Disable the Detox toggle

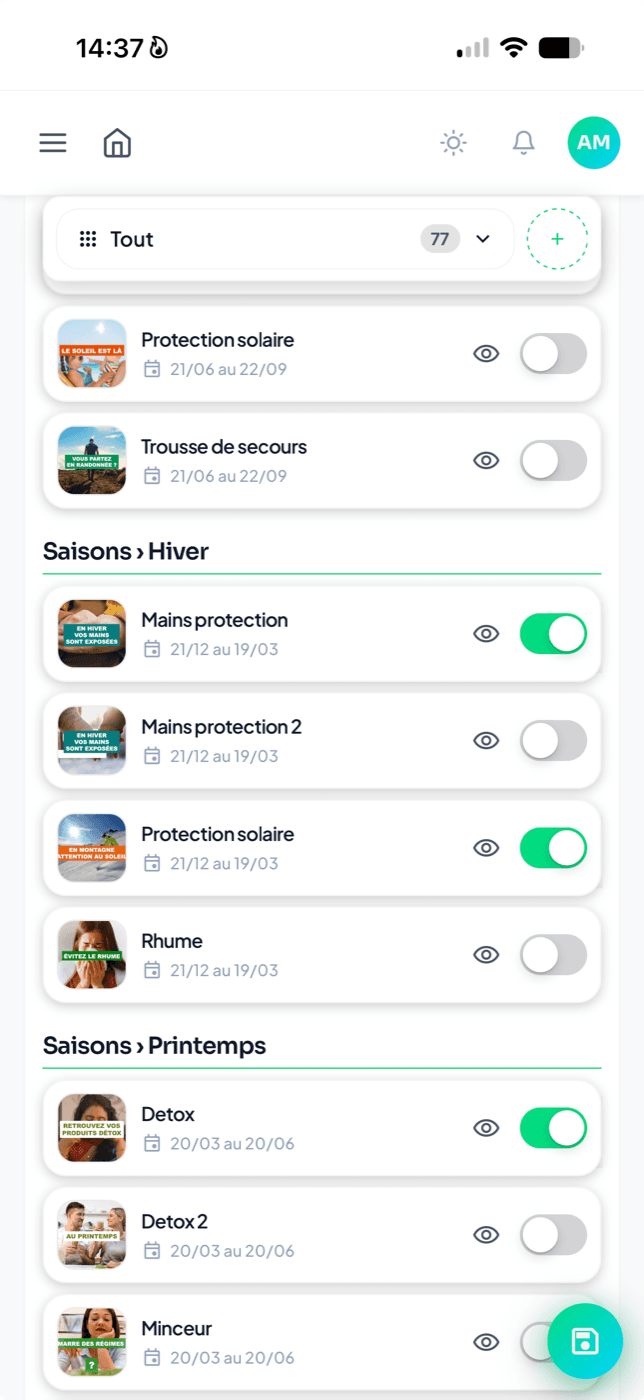pos(553,1127)
